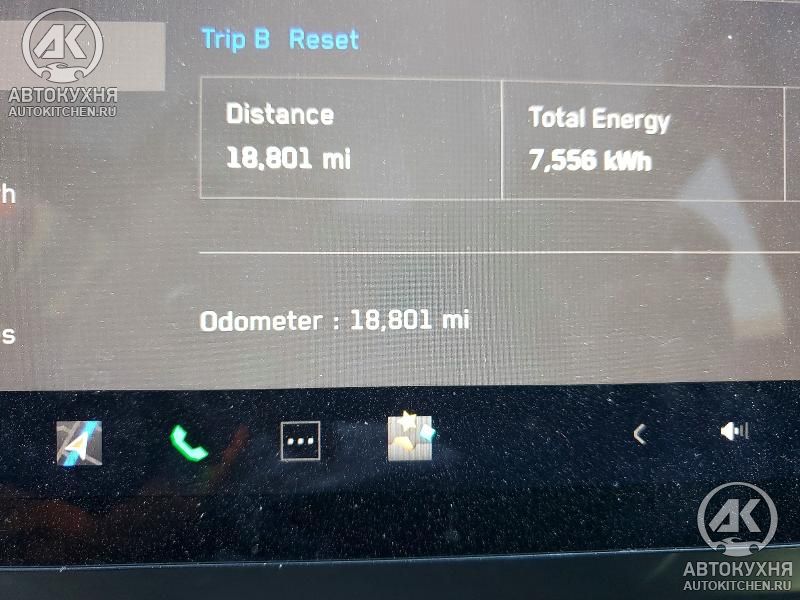Open the star favorites shortcut

410,438
